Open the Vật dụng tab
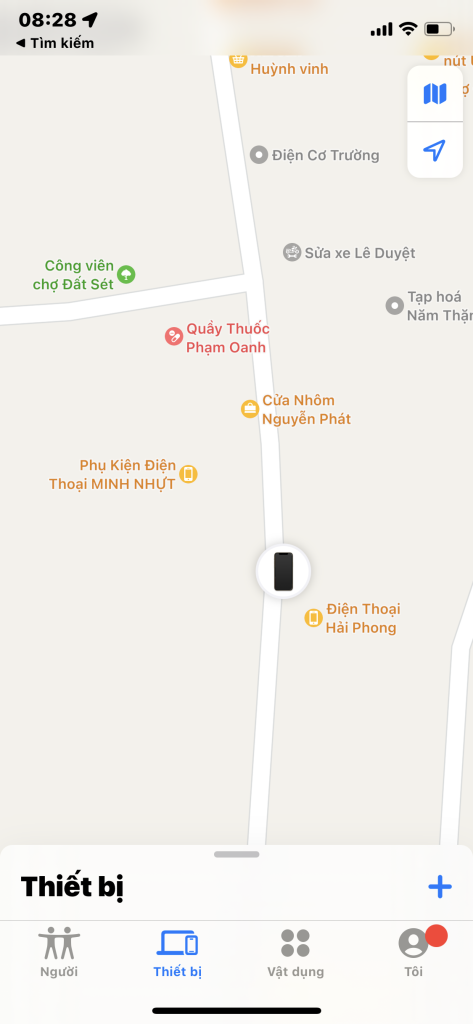This screenshot has height=1024, width=473. (x=295, y=952)
